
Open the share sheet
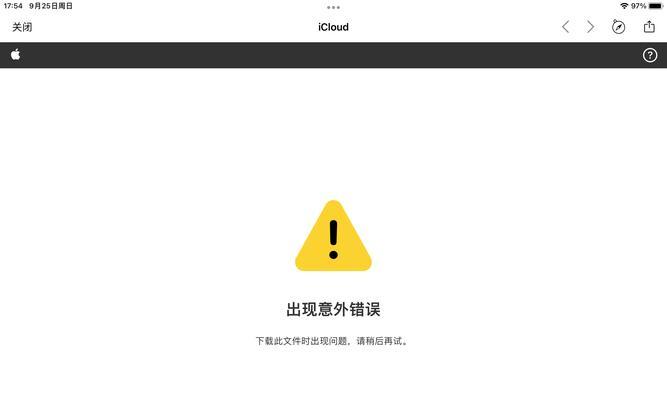[649, 27]
